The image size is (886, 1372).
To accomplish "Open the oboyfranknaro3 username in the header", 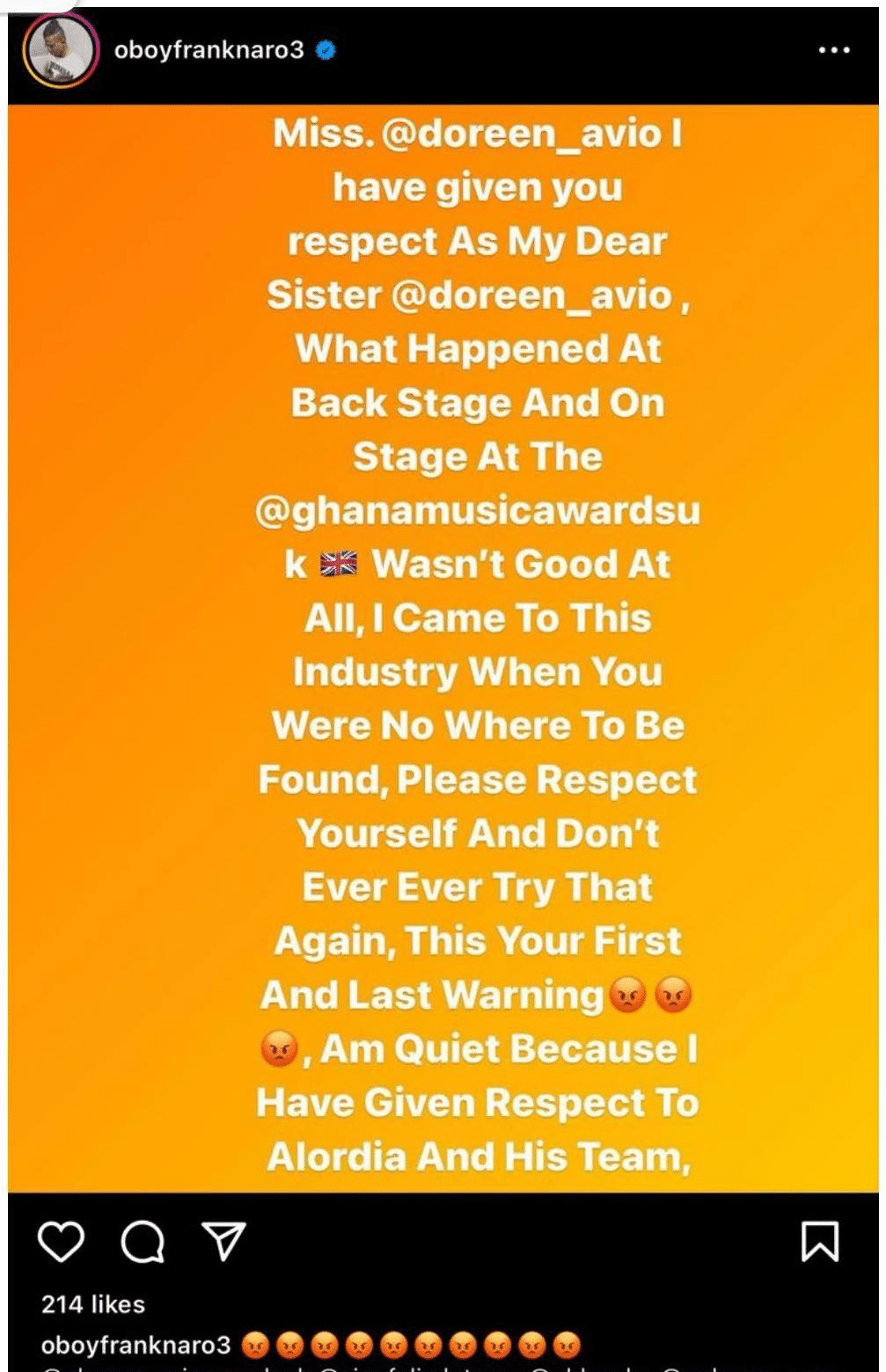I will (x=209, y=50).
